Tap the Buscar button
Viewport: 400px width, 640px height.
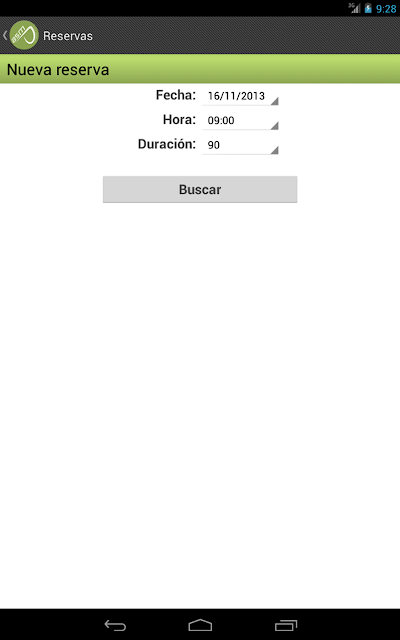pyautogui.click(x=200, y=189)
